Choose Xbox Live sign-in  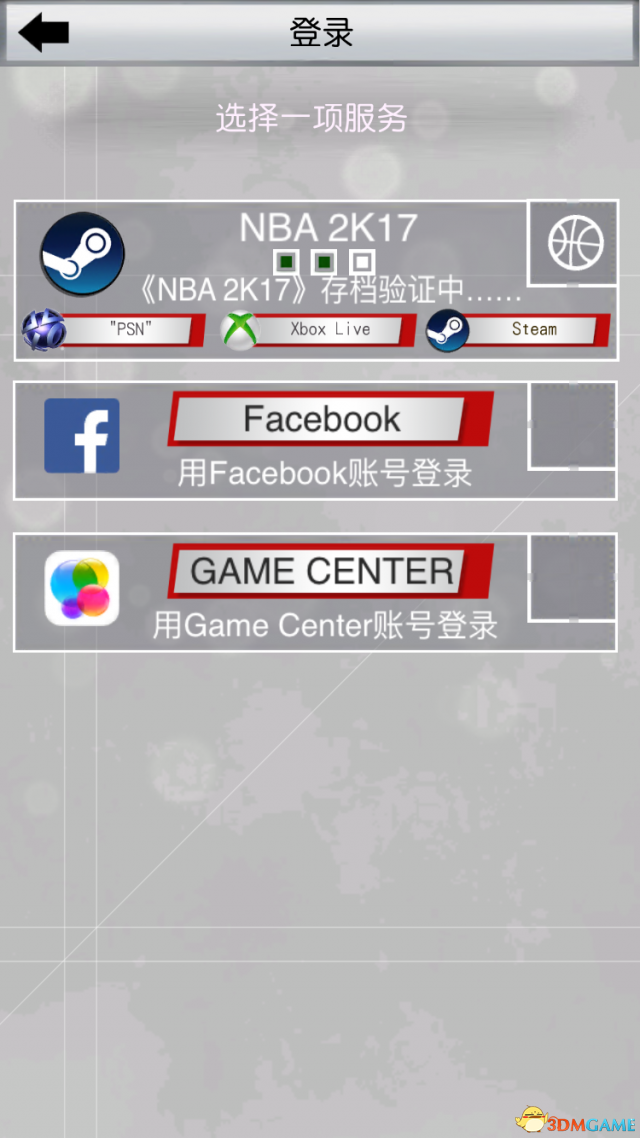click(x=331, y=330)
